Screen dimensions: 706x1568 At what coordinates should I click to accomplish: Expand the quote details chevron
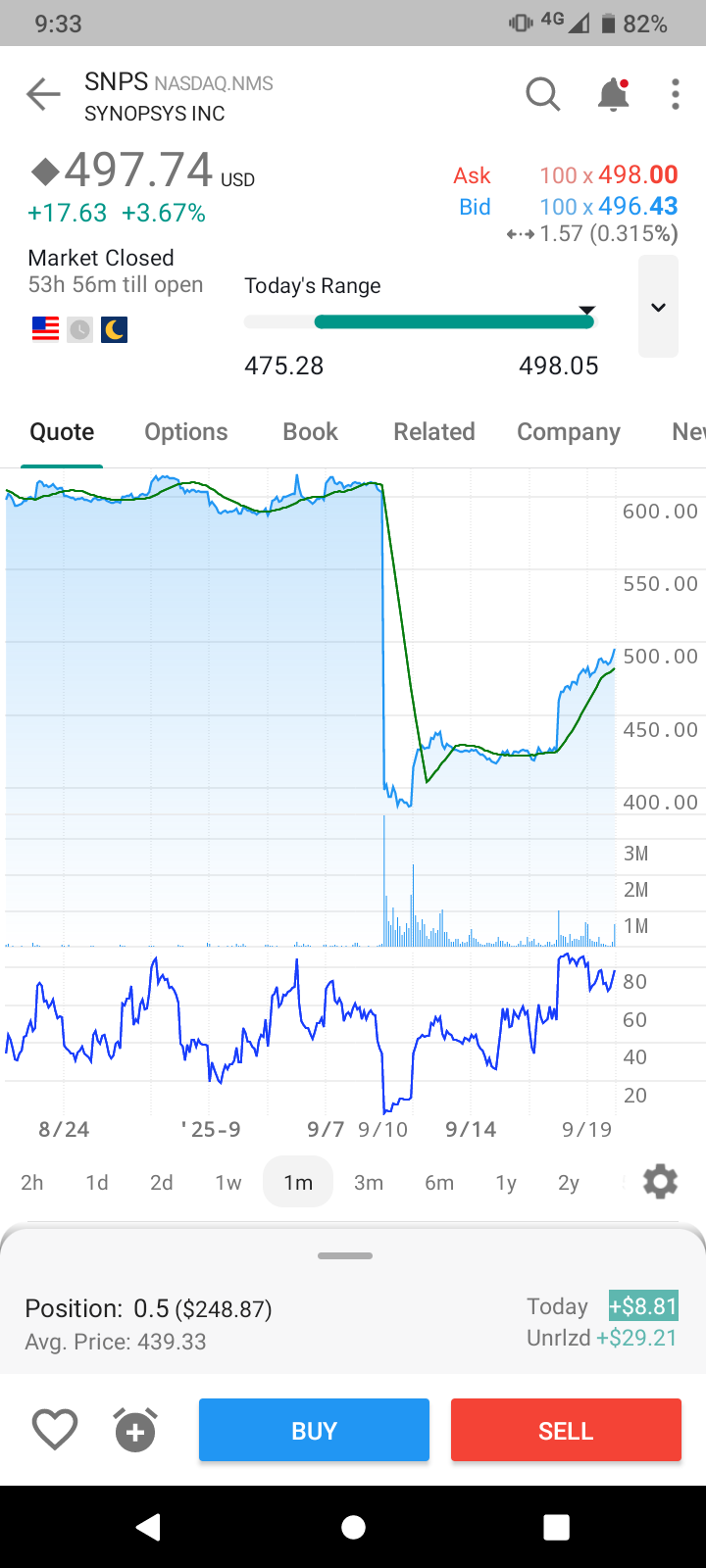pyautogui.click(x=658, y=307)
